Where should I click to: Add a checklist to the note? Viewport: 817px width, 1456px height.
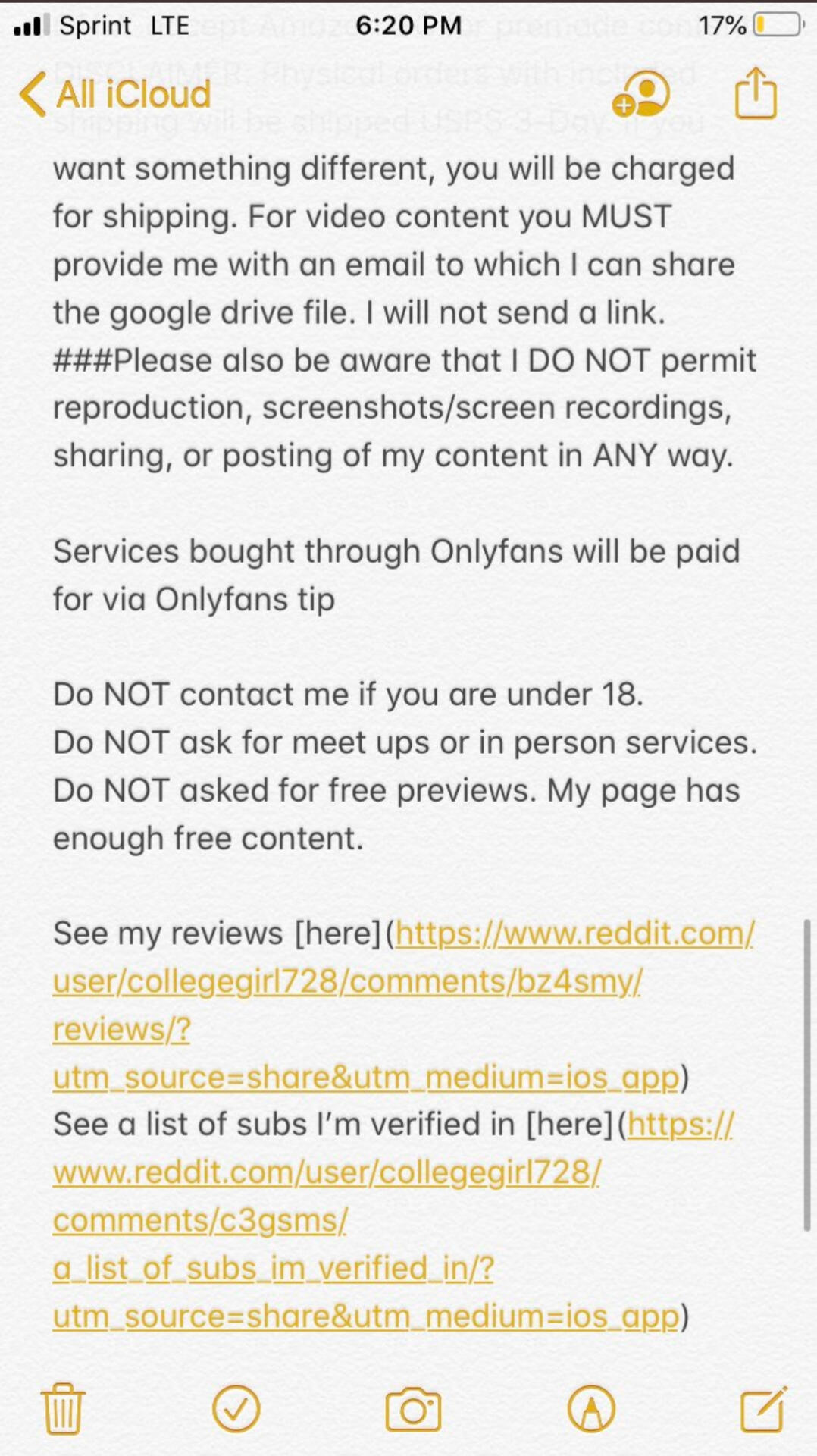point(236,1409)
